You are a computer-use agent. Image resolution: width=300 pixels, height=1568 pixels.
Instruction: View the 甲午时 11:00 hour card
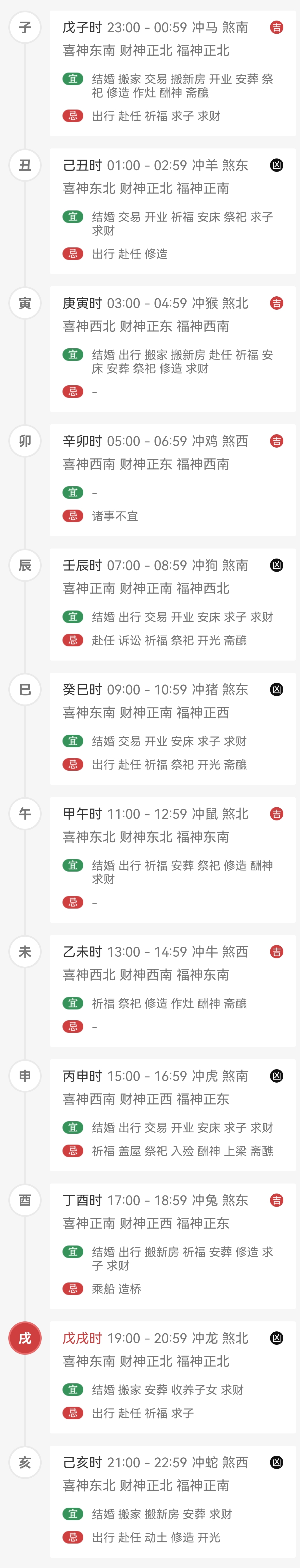click(x=172, y=859)
